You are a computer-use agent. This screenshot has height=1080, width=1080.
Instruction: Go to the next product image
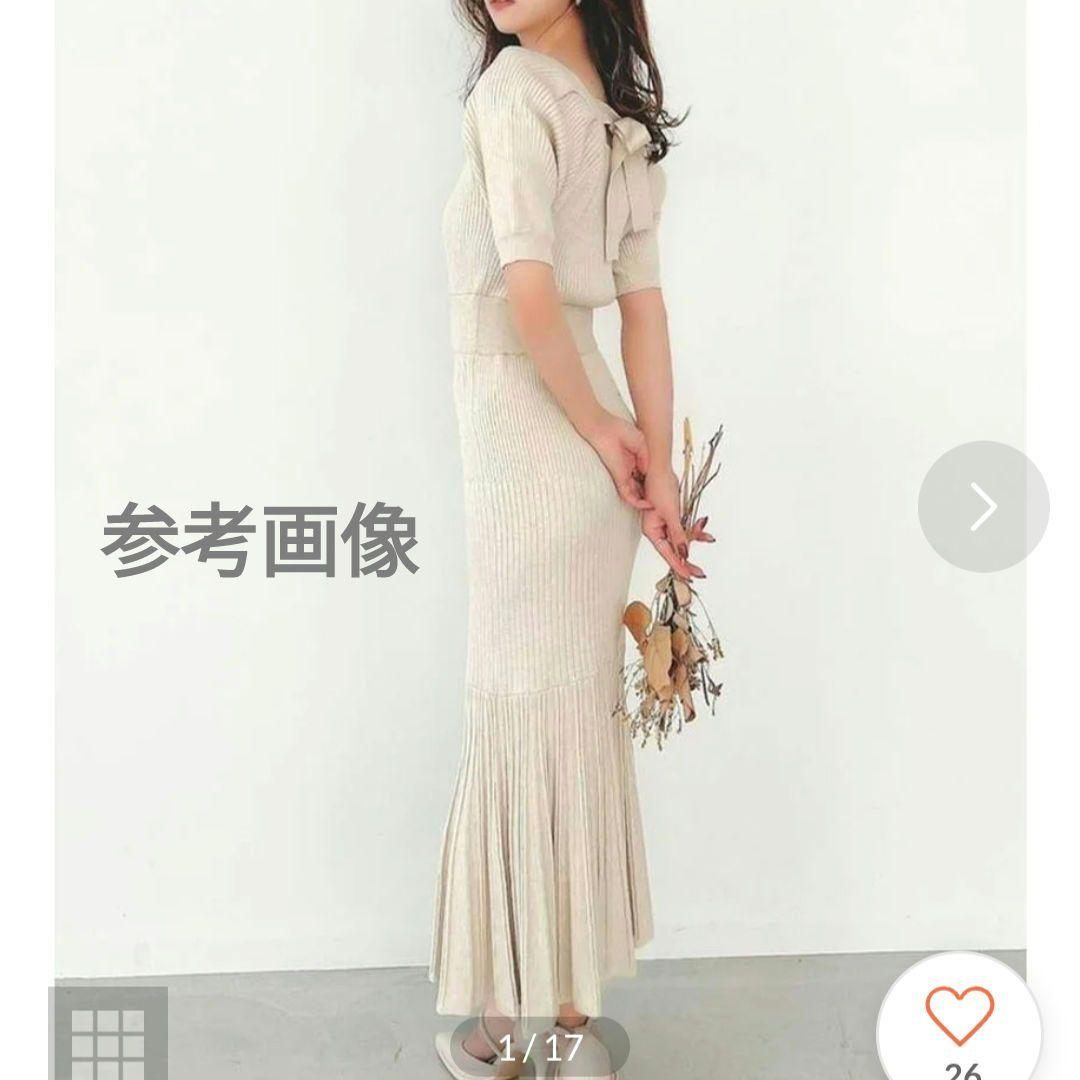click(983, 507)
